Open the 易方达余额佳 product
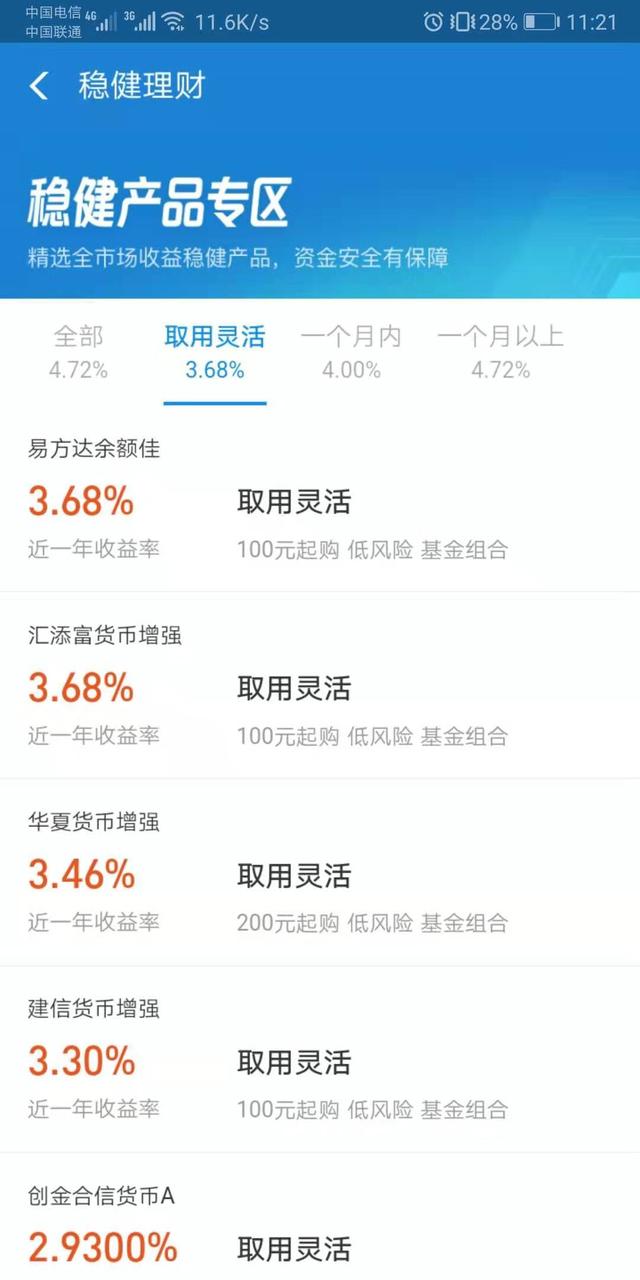 click(320, 498)
